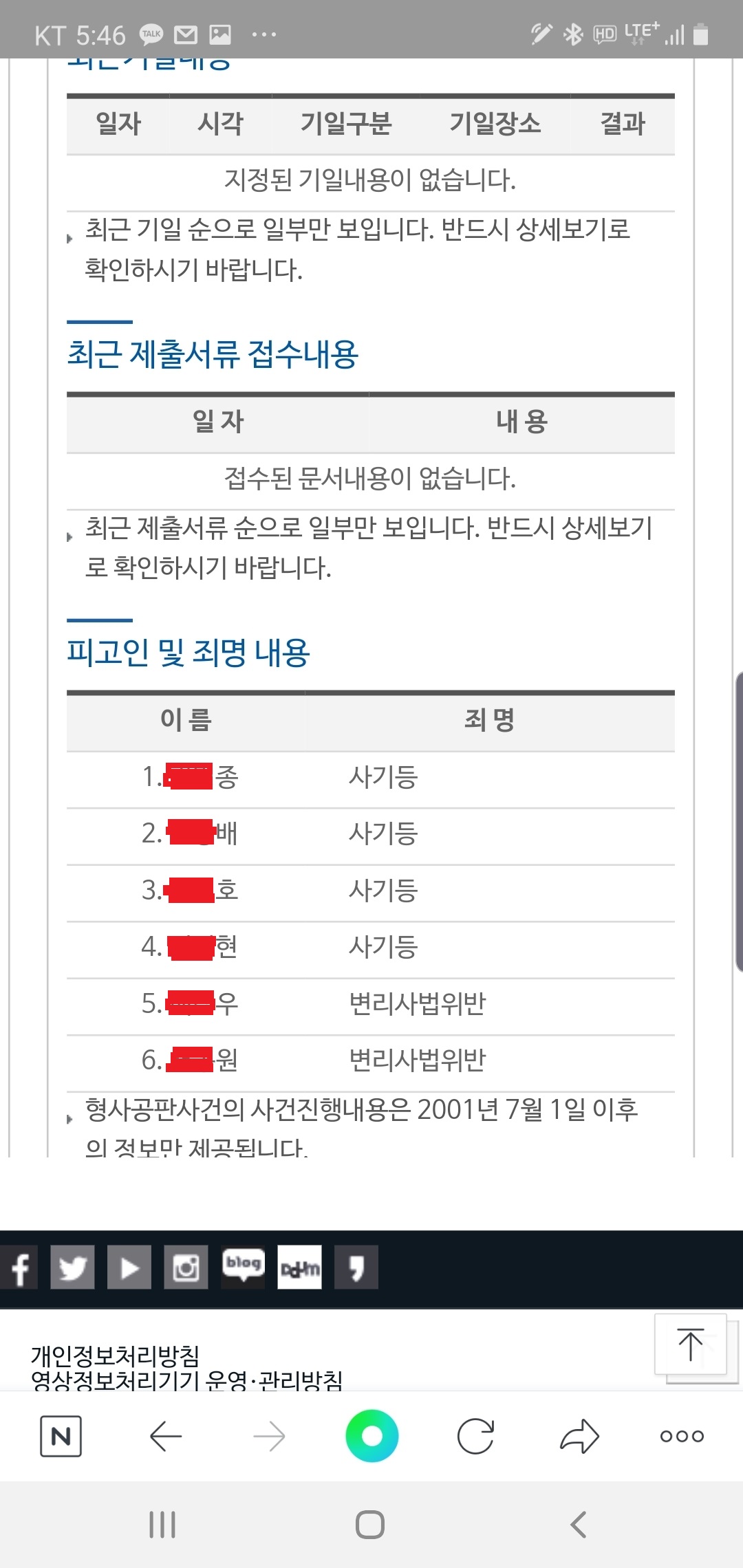Viewport: 743px width, 1568px height.
Task: Open the Naver home N button
Action: tap(61, 1436)
